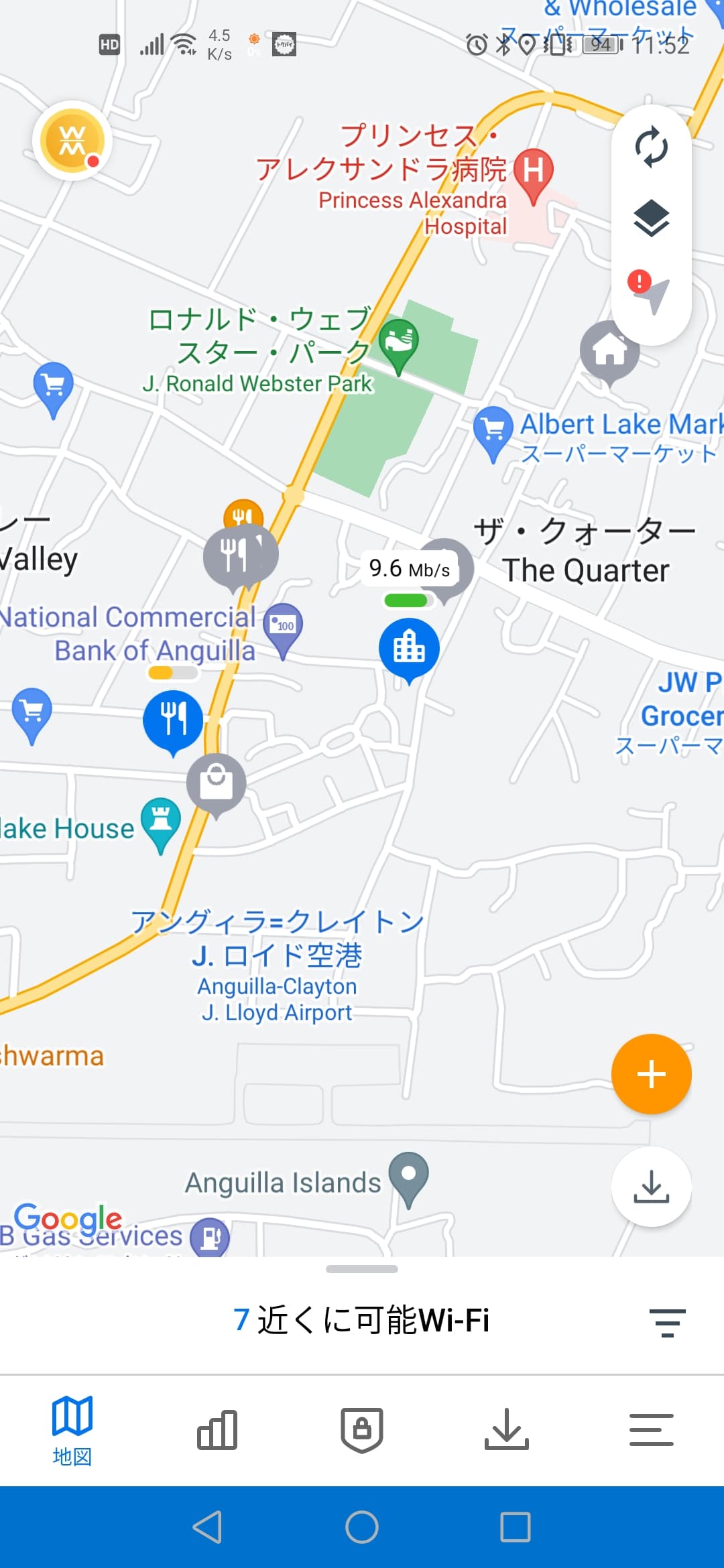The image size is (724, 1568).
Task: Tap the orange plus button to add hotspot
Action: tap(651, 1073)
